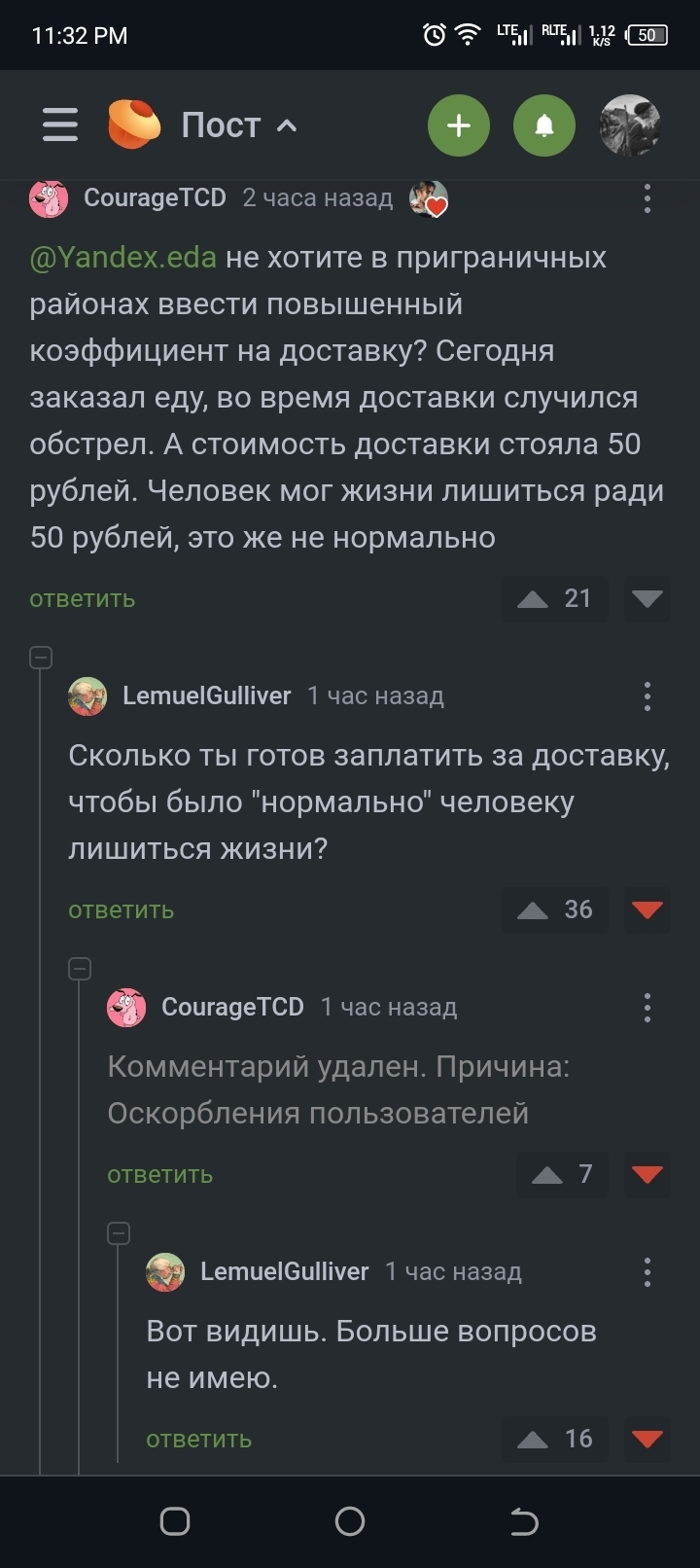Downvote the comment with 21 rating
The image size is (700, 1568).
coord(647,599)
